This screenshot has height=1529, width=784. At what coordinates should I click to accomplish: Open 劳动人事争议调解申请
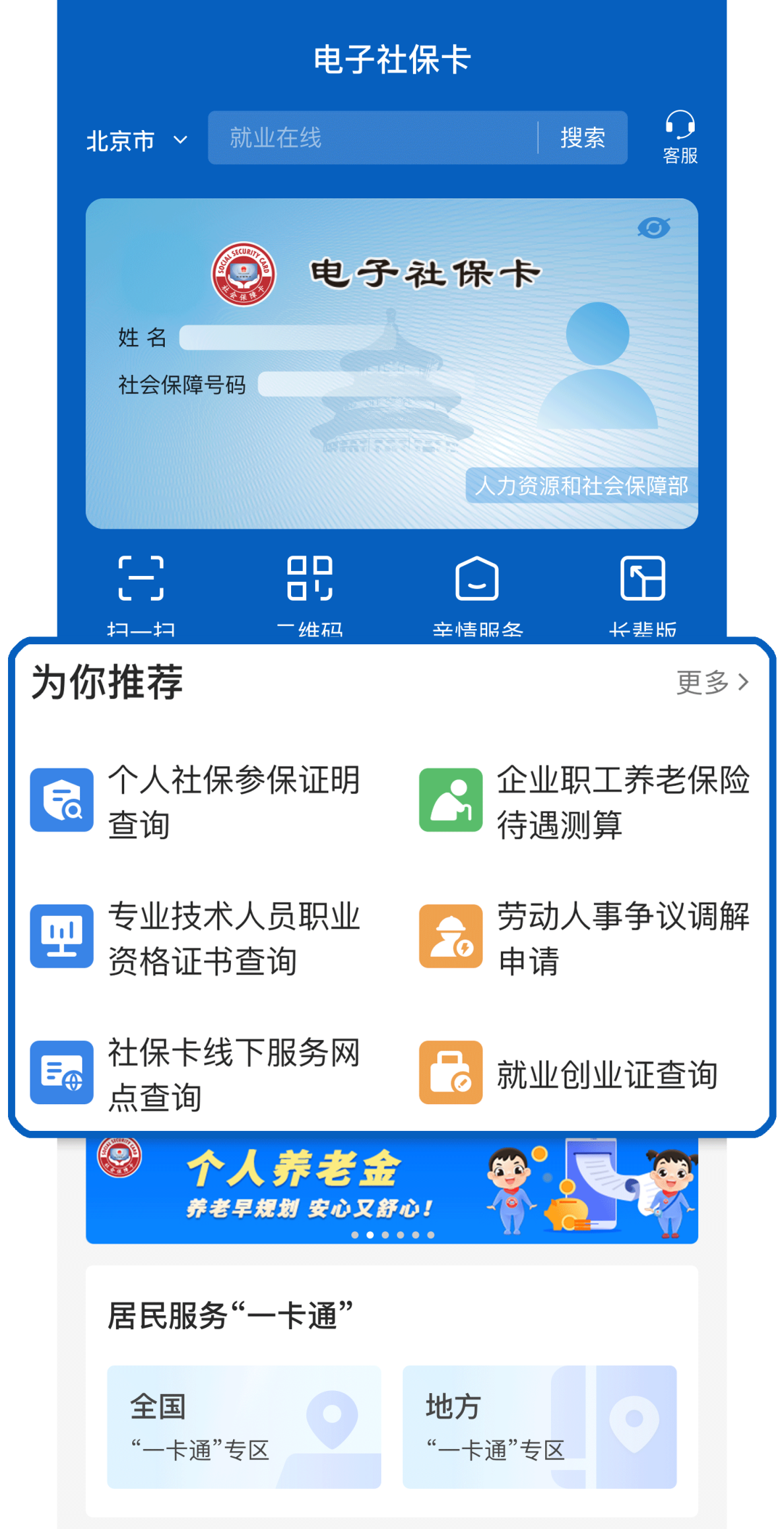tap(585, 938)
